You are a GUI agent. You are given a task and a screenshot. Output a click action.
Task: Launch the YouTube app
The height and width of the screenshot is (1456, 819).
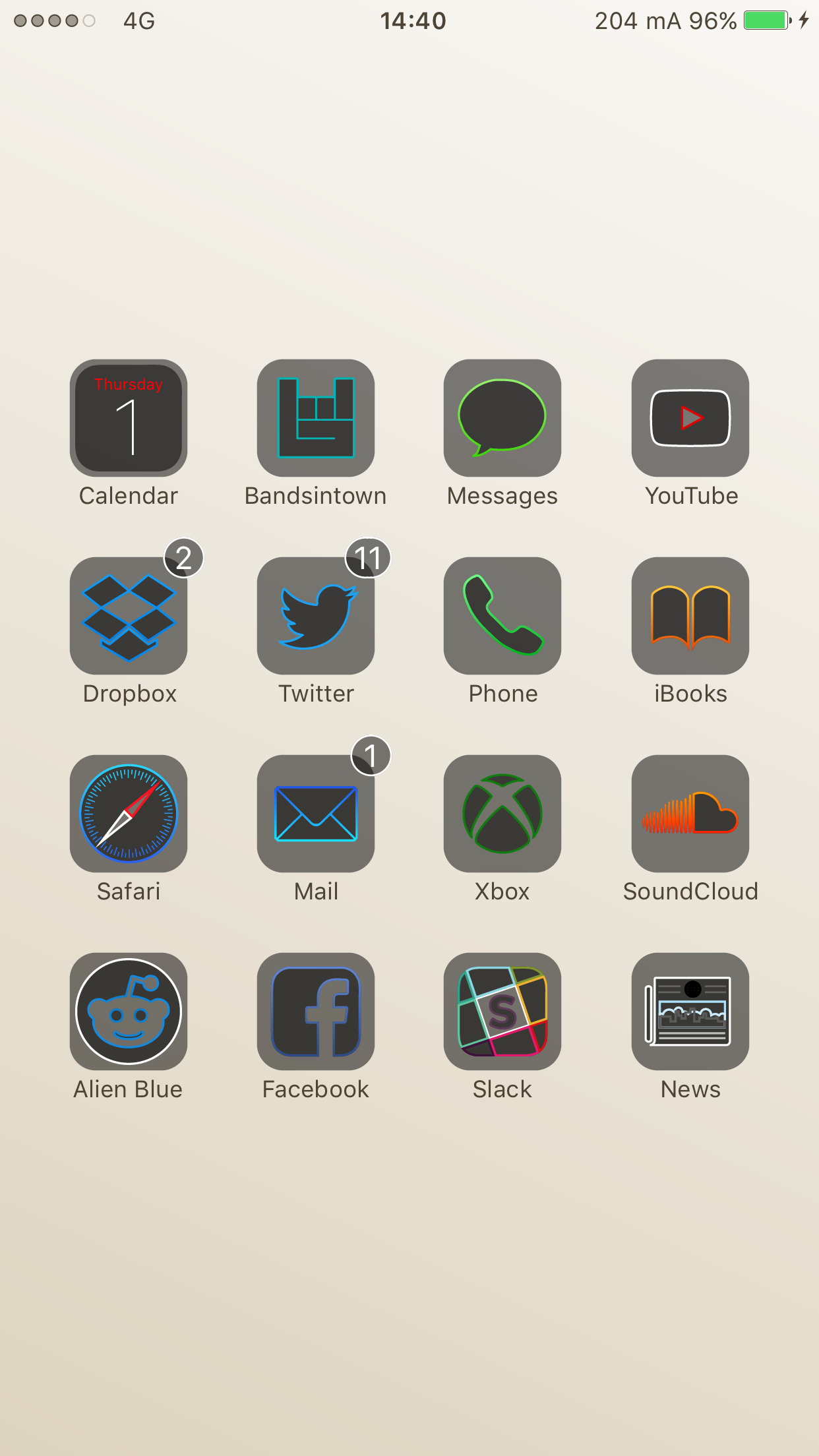click(x=690, y=418)
